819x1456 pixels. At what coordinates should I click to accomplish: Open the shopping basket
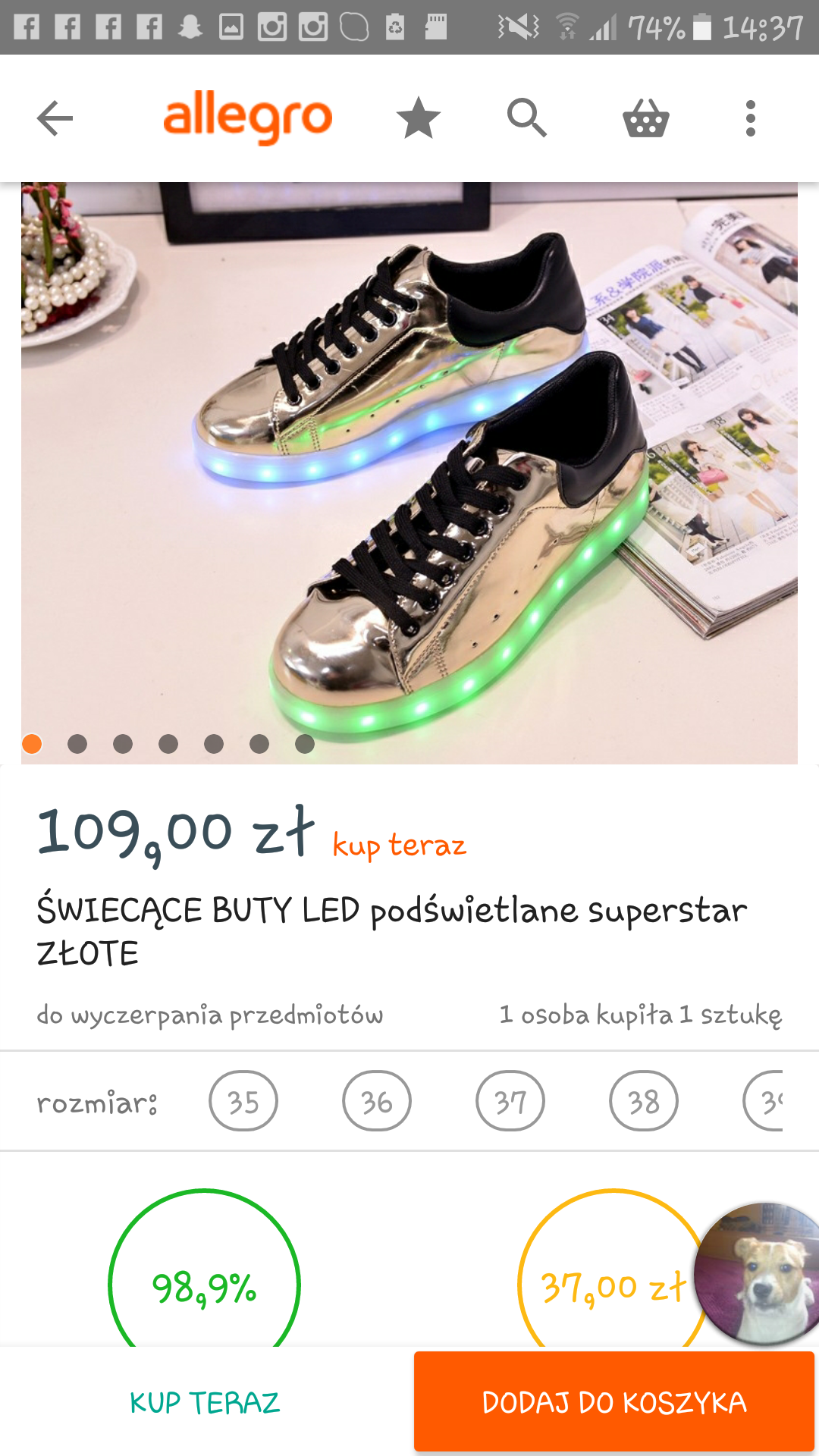645,118
